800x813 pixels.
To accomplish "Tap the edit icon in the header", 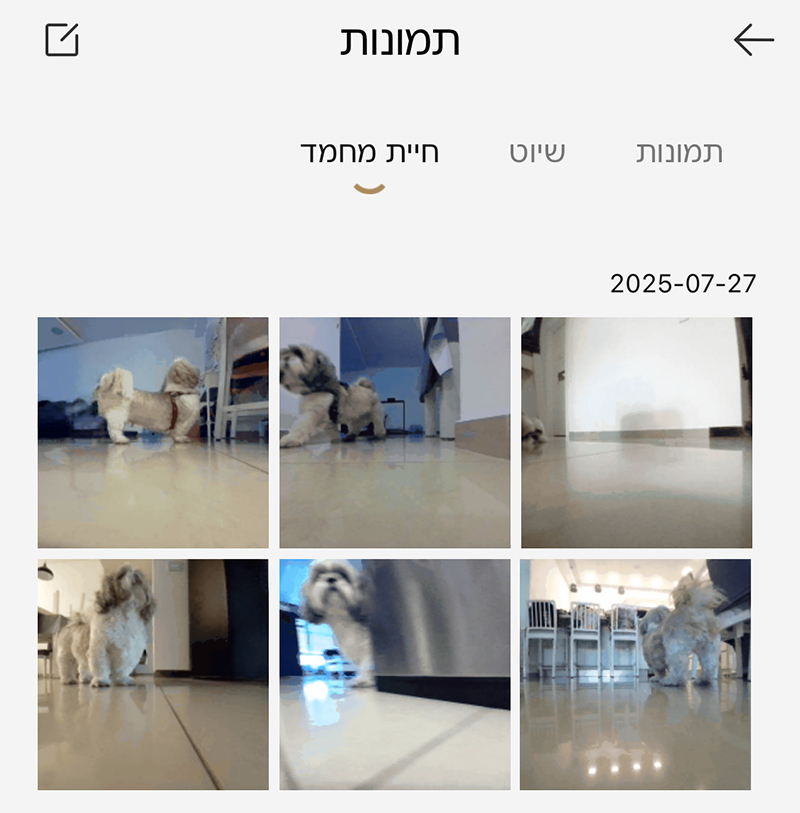I will (62, 40).
